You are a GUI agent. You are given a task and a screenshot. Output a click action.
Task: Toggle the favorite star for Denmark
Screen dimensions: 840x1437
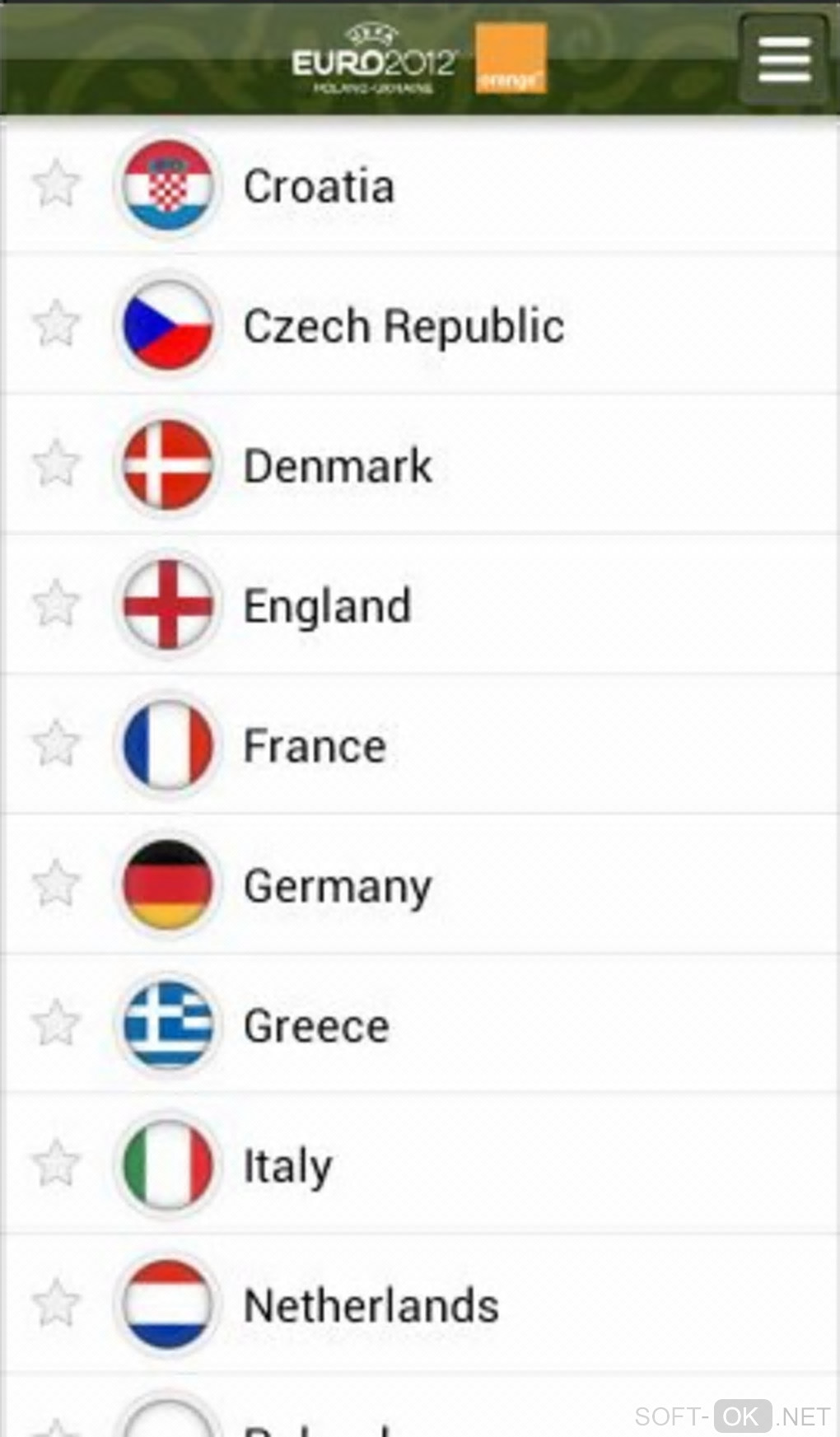tap(57, 464)
